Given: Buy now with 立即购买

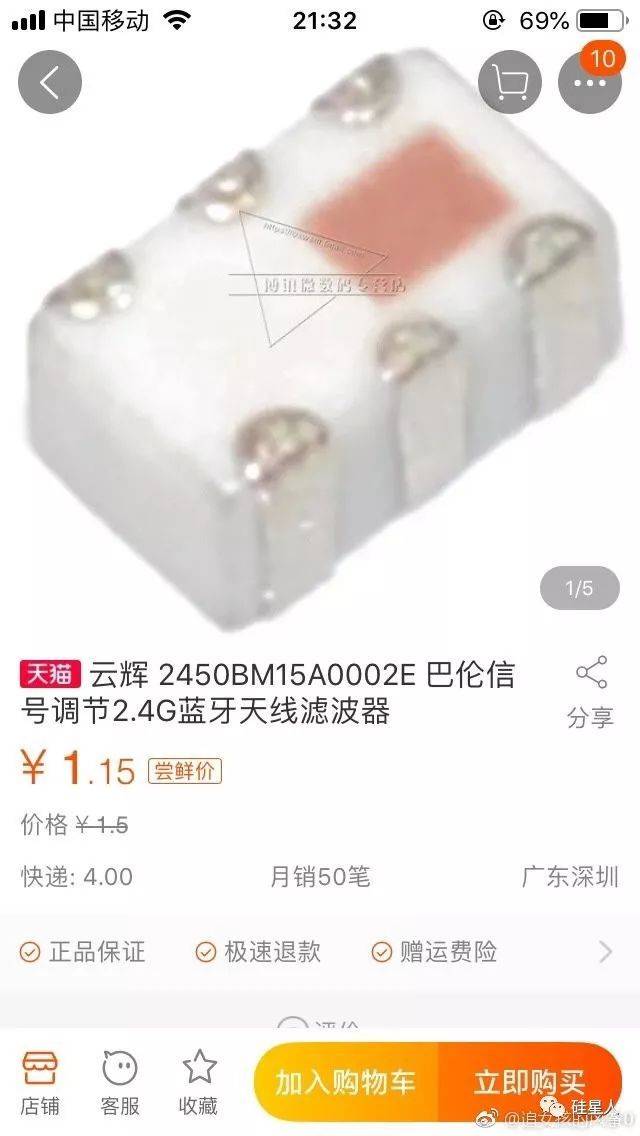Looking at the screenshot, I should 529,1082.
